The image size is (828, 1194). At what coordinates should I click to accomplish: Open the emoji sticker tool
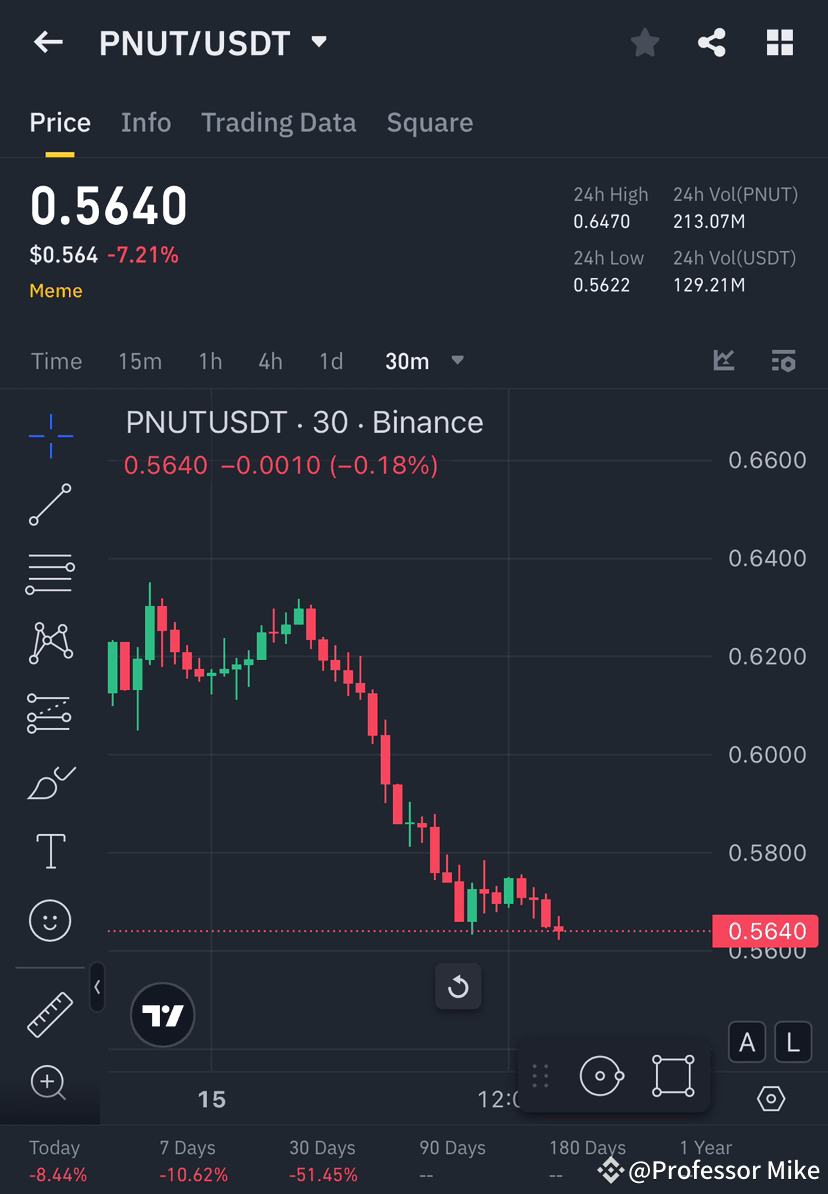pyautogui.click(x=50, y=919)
